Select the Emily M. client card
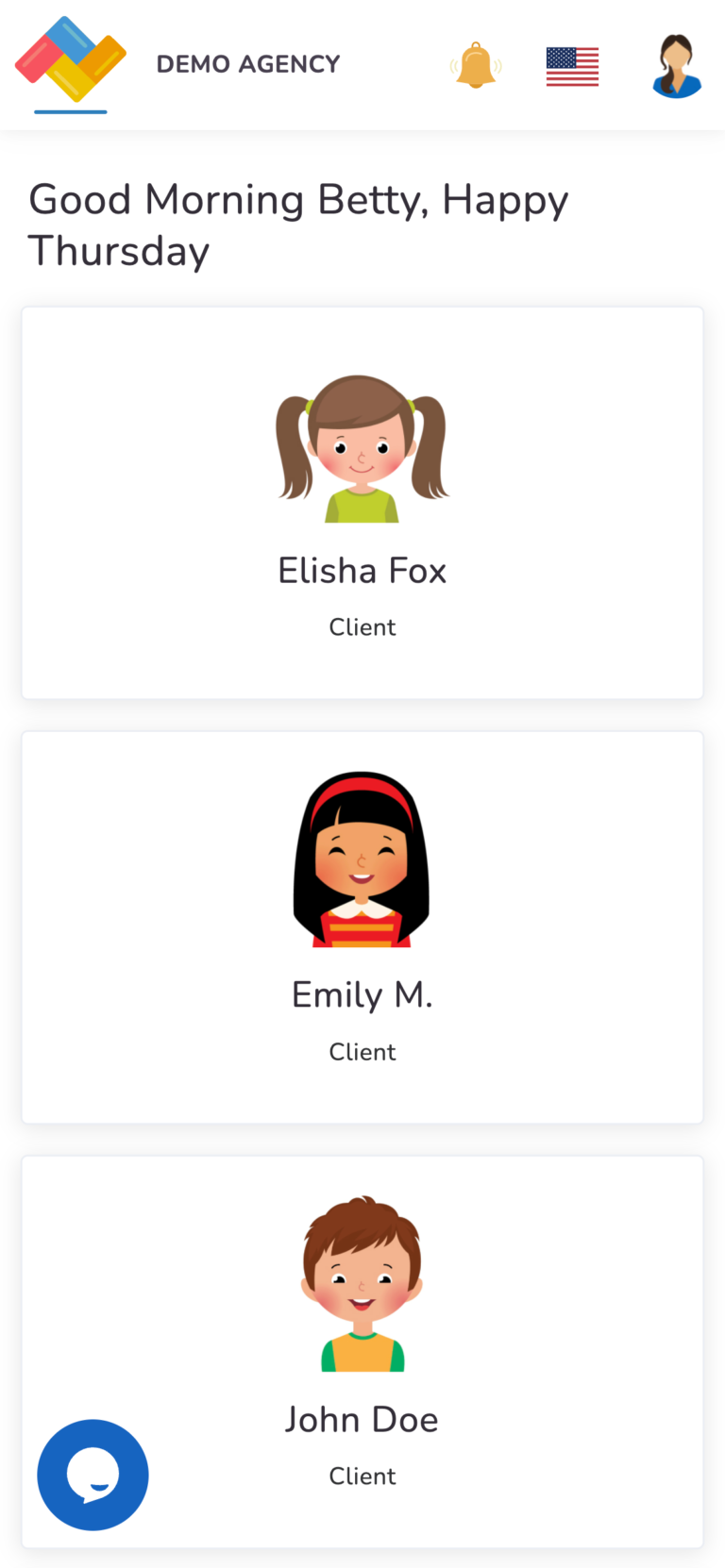725x1568 pixels. (362, 927)
